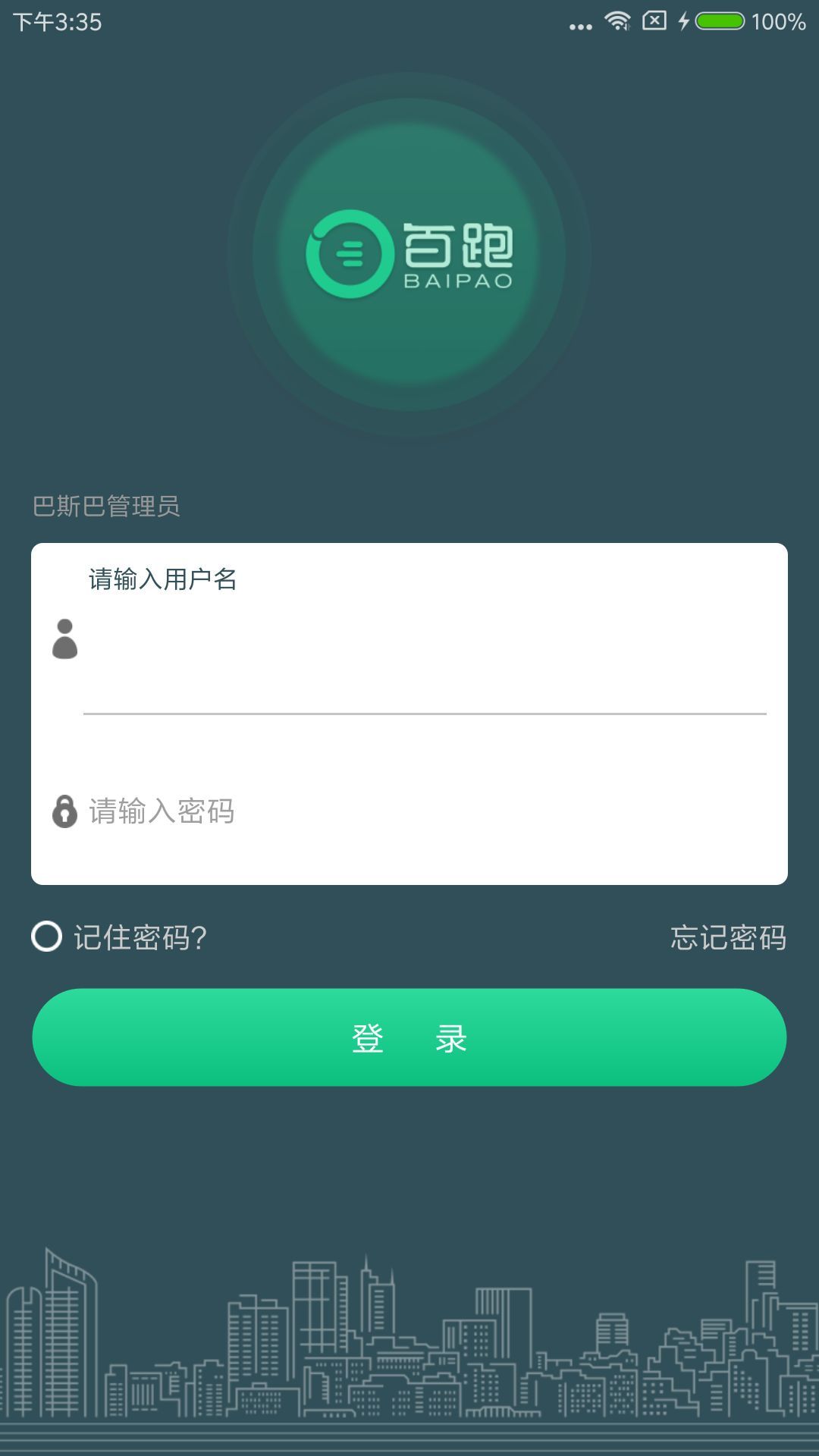Screen dimensions: 819x1456
Task: Focus the password field 请输入密码
Action: [x=425, y=811]
